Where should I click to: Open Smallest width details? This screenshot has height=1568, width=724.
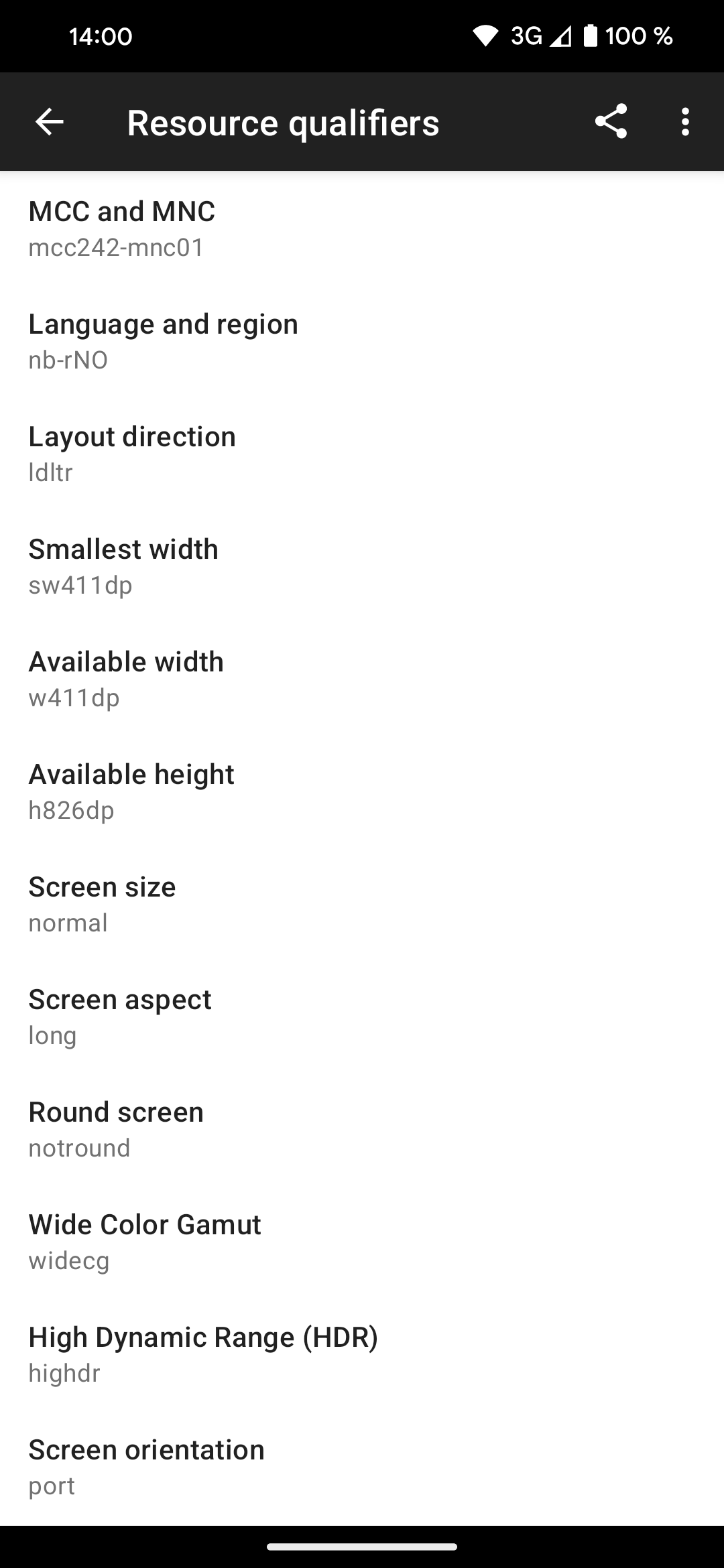pyautogui.click(x=362, y=566)
